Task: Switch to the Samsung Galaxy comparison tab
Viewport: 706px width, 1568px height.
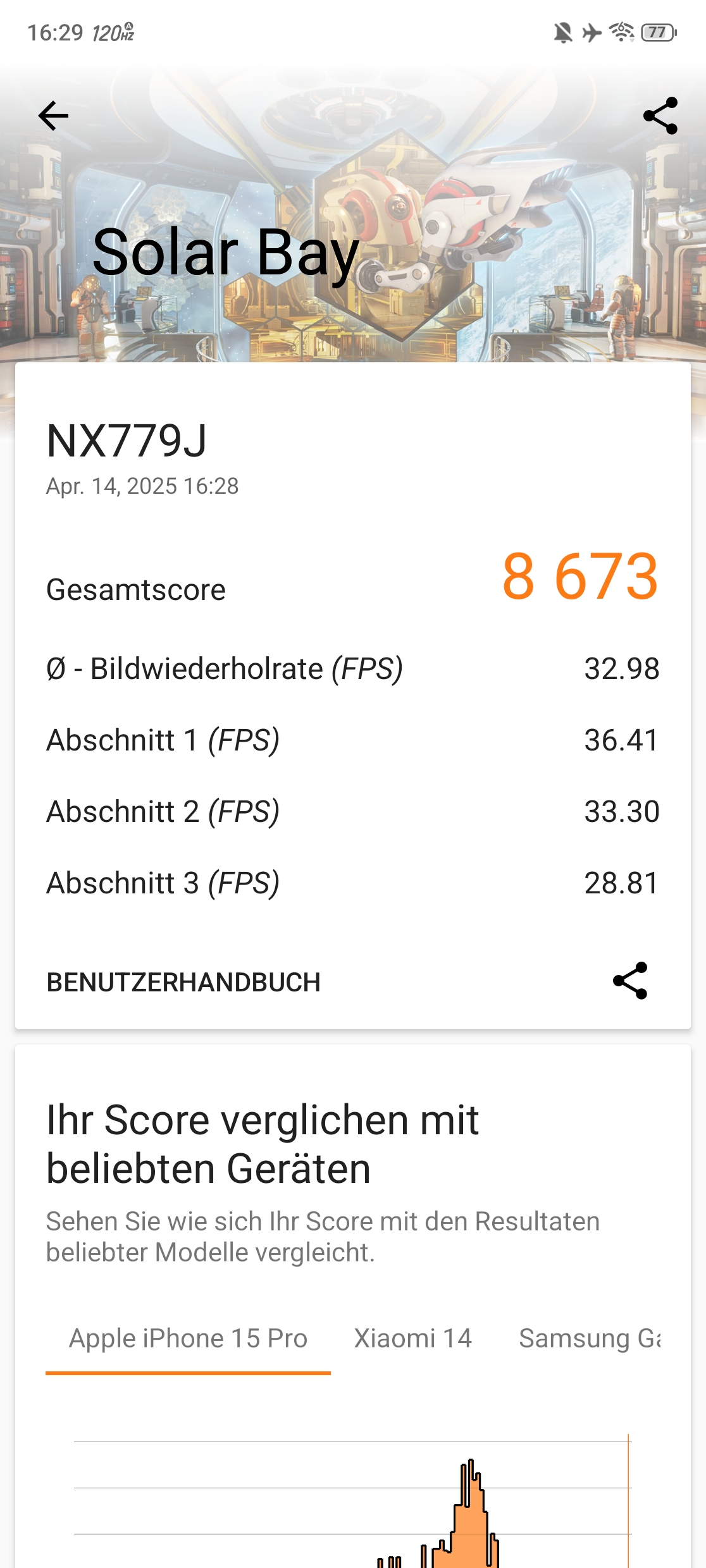Action: tap(590, 1339)
